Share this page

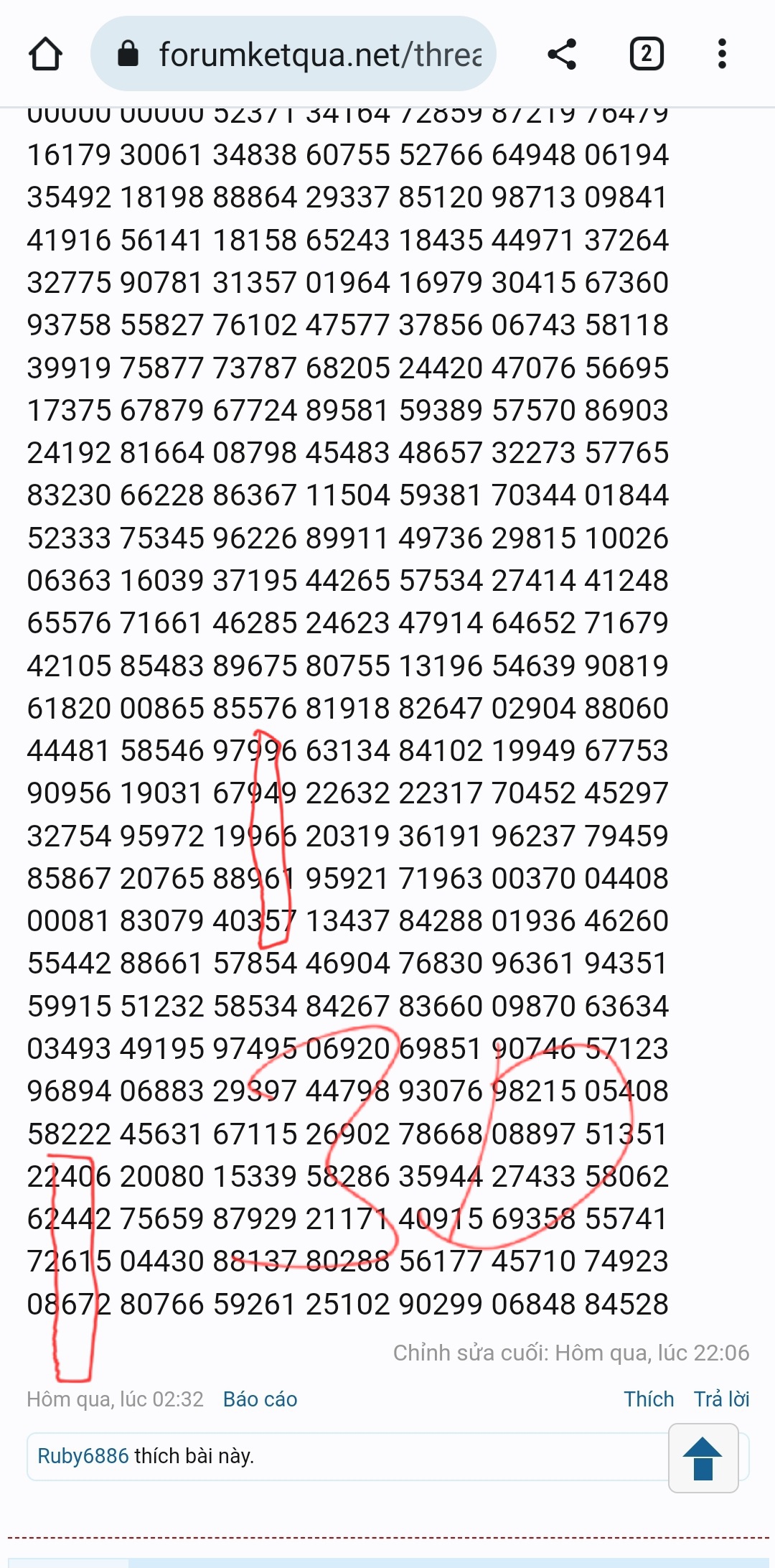pyautogui.click(x=562, y=54)
